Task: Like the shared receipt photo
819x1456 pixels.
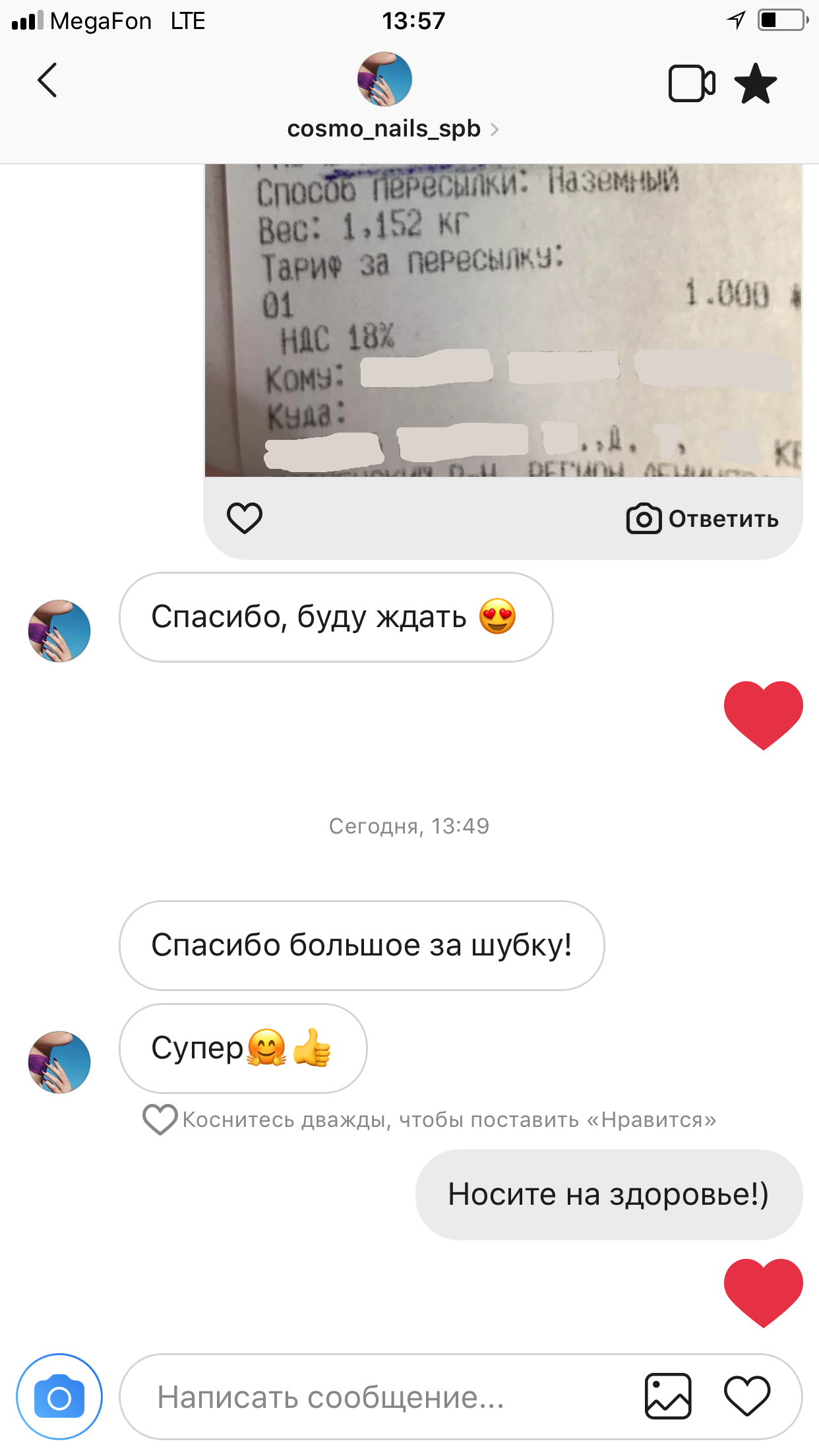Action: point(245,518)
